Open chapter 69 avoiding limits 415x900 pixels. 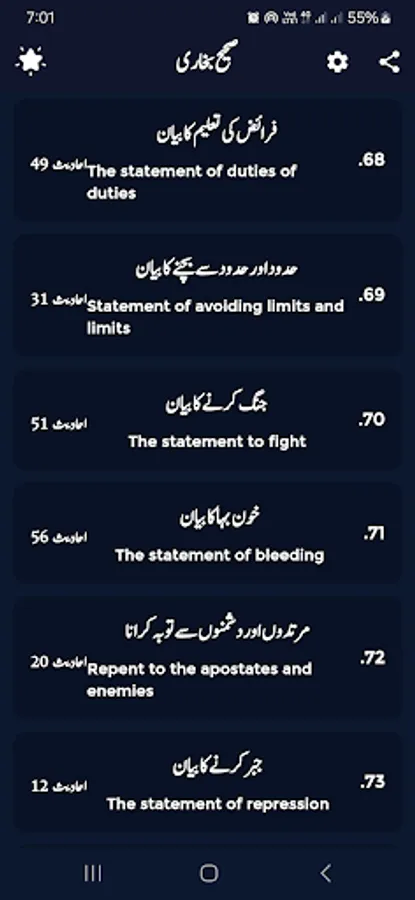(207, 295)
